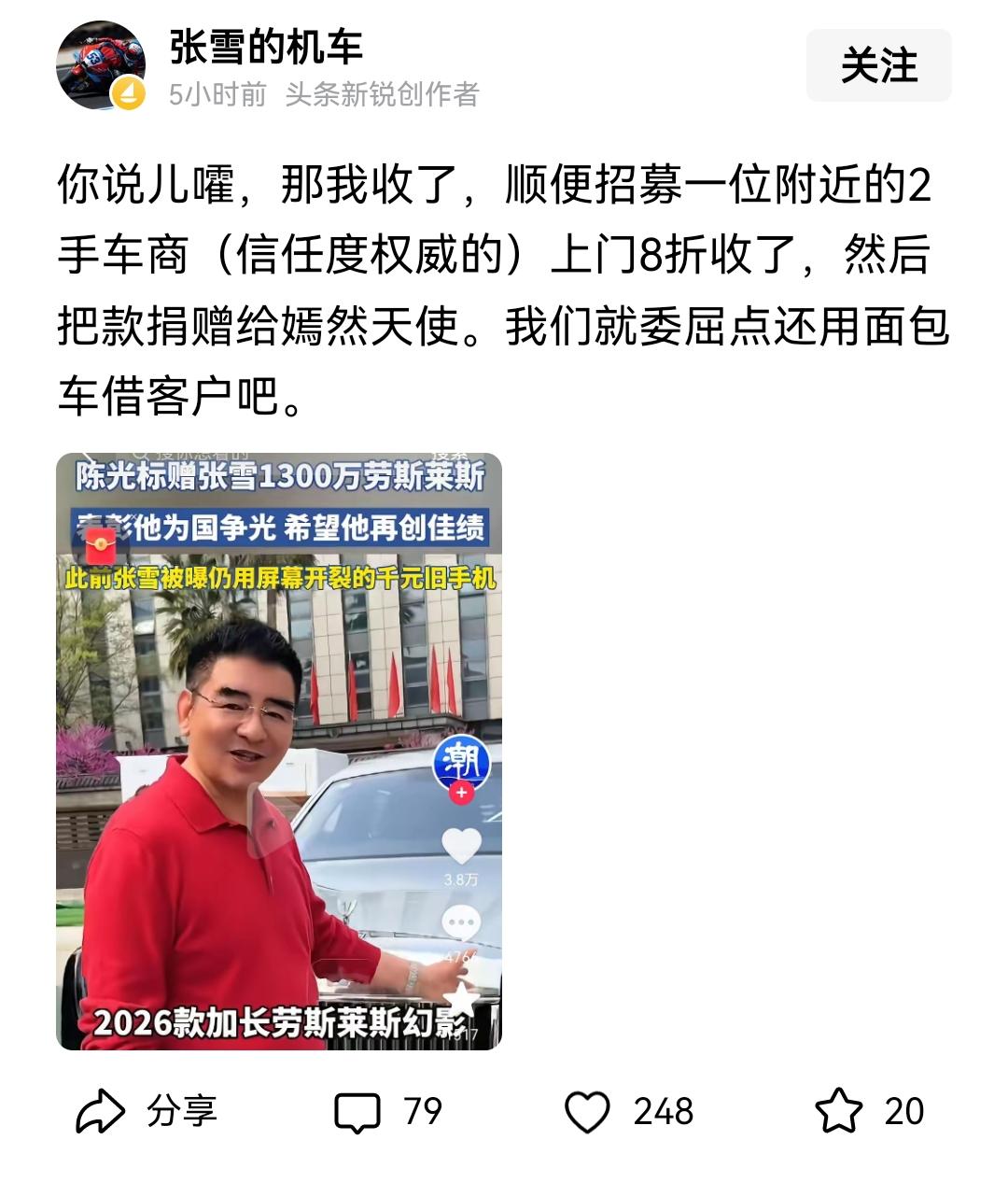This screenshot has width=1008, height=1182.
Task: Tap the 3.8万 like count on video
Action: pyautogui.click(x=461, y=879)
